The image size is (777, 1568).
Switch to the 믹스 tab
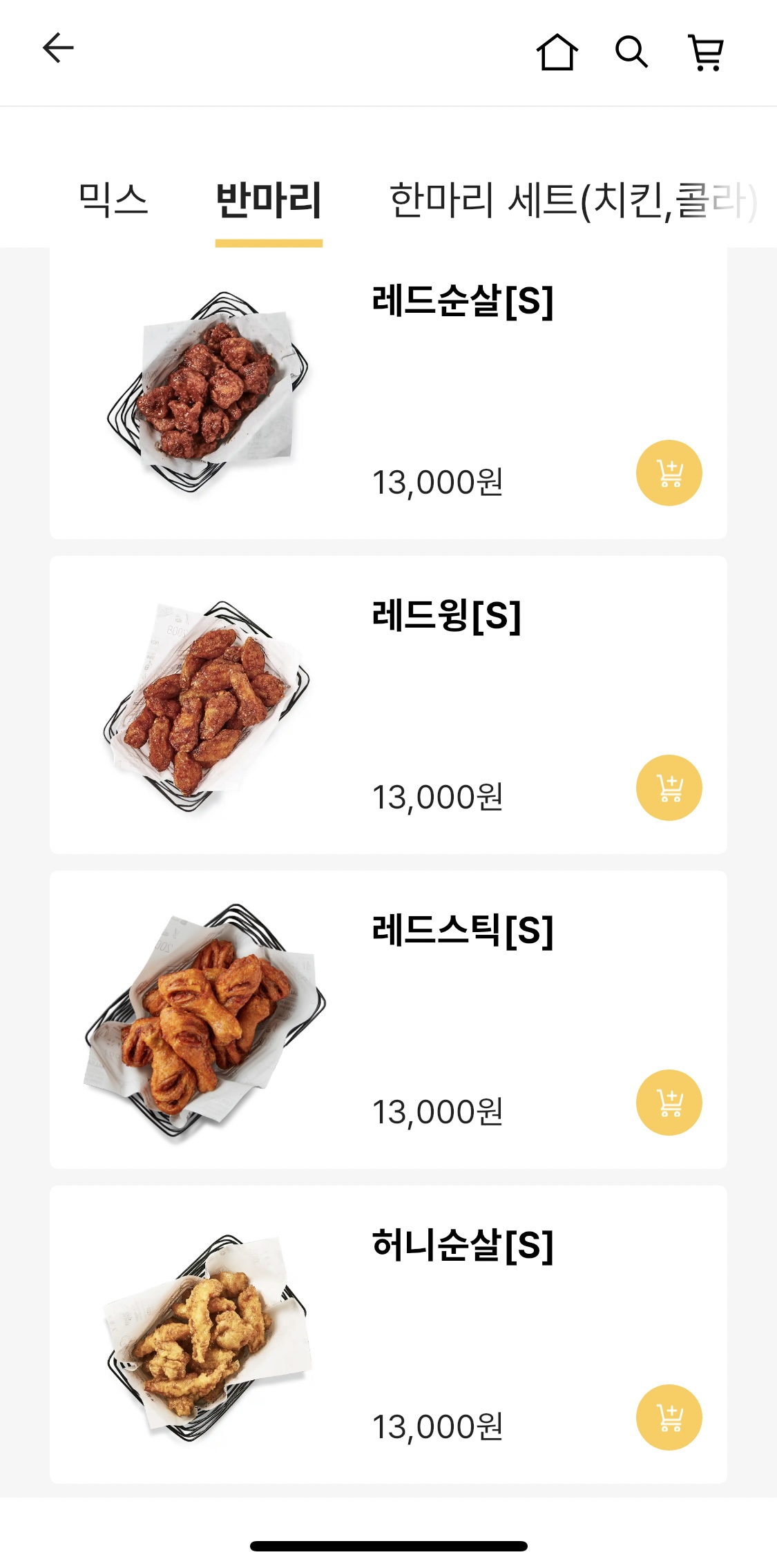[113, 201]
